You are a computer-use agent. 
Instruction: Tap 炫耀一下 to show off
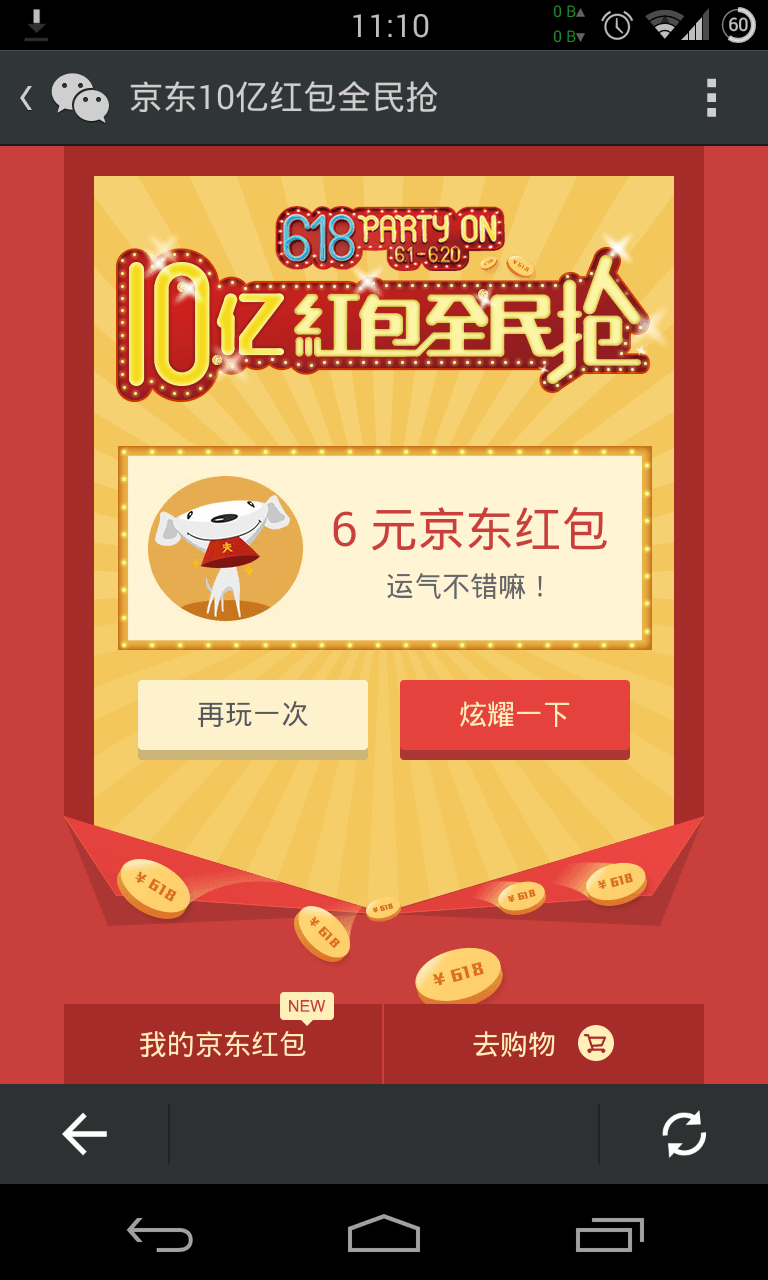coord(514,715)
